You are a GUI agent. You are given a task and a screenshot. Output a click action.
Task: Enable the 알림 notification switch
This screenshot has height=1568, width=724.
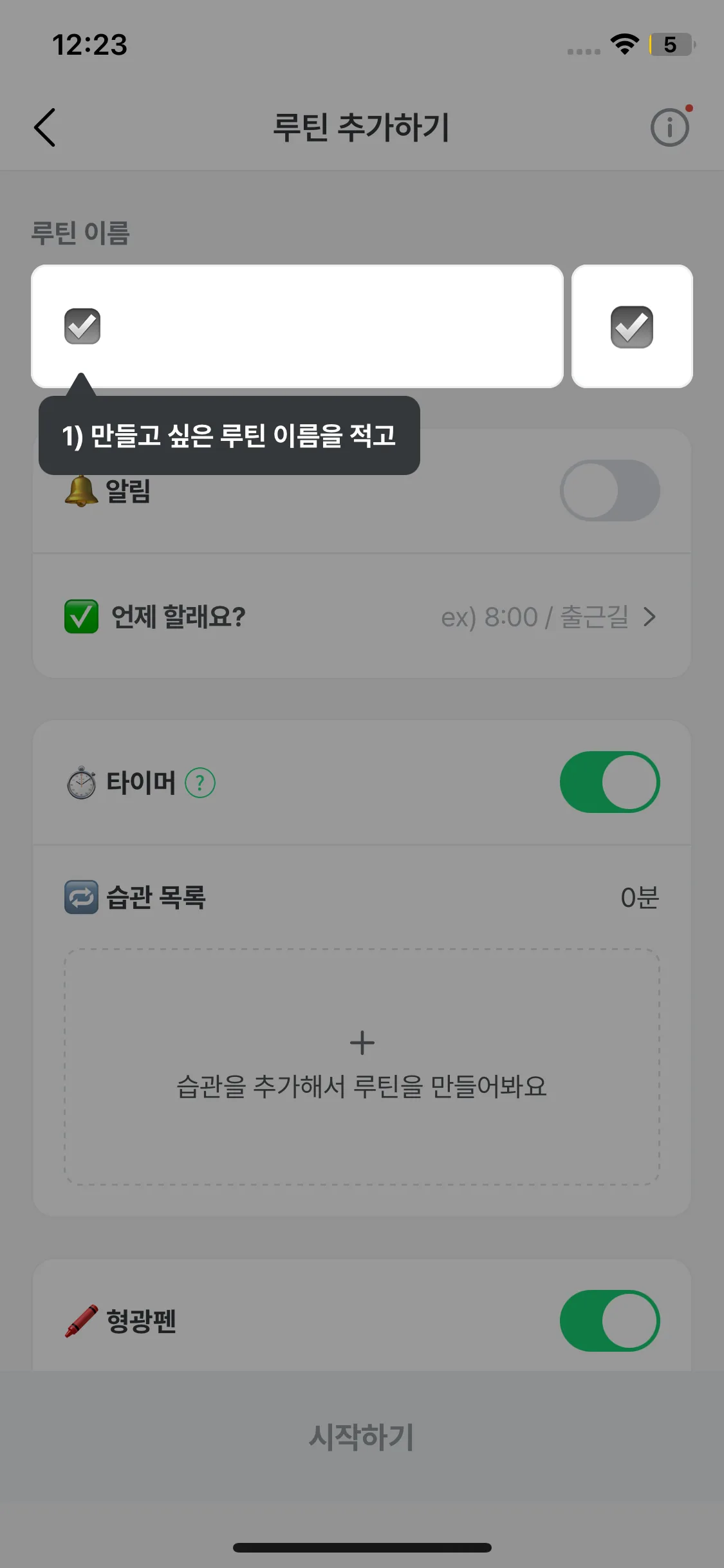click(610, 490)
